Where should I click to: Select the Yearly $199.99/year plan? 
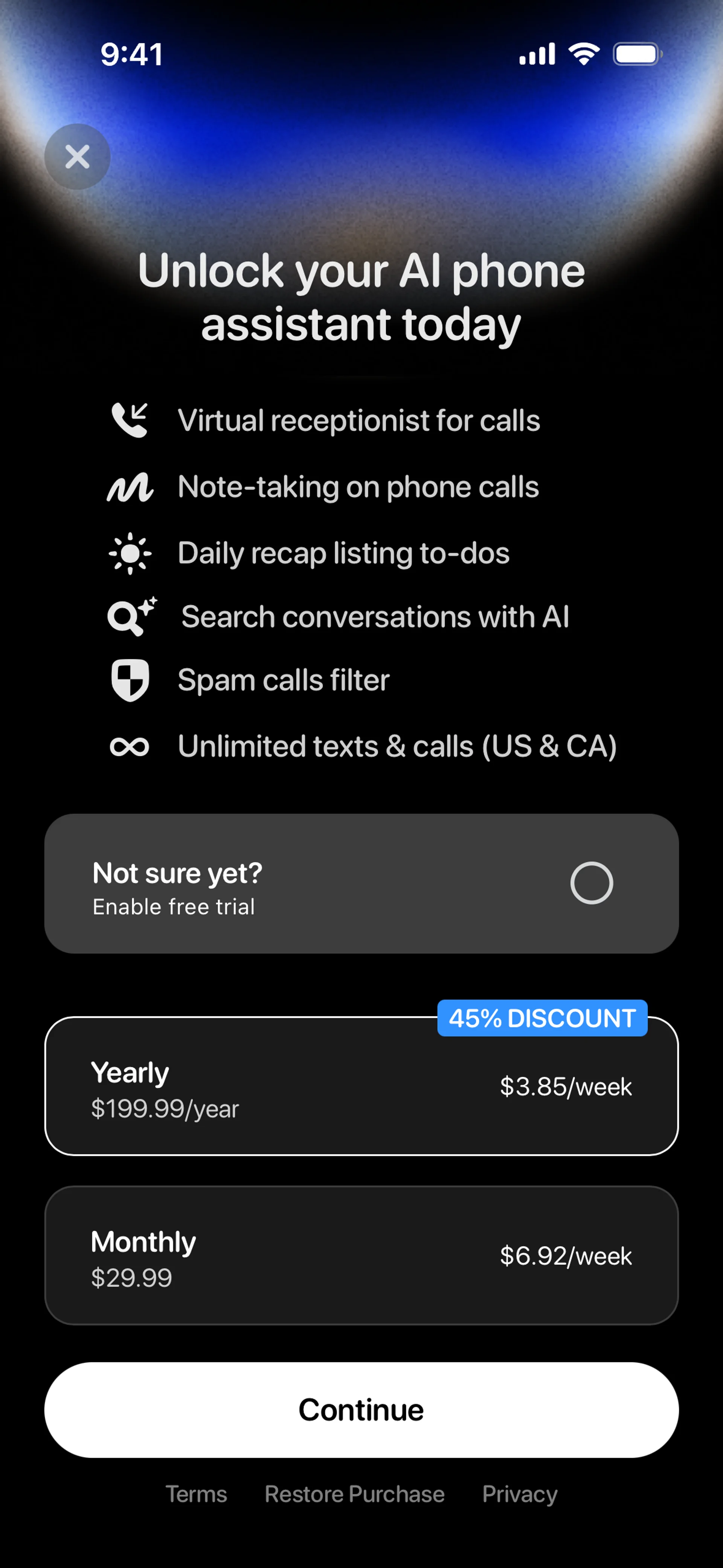point(361,1087)
